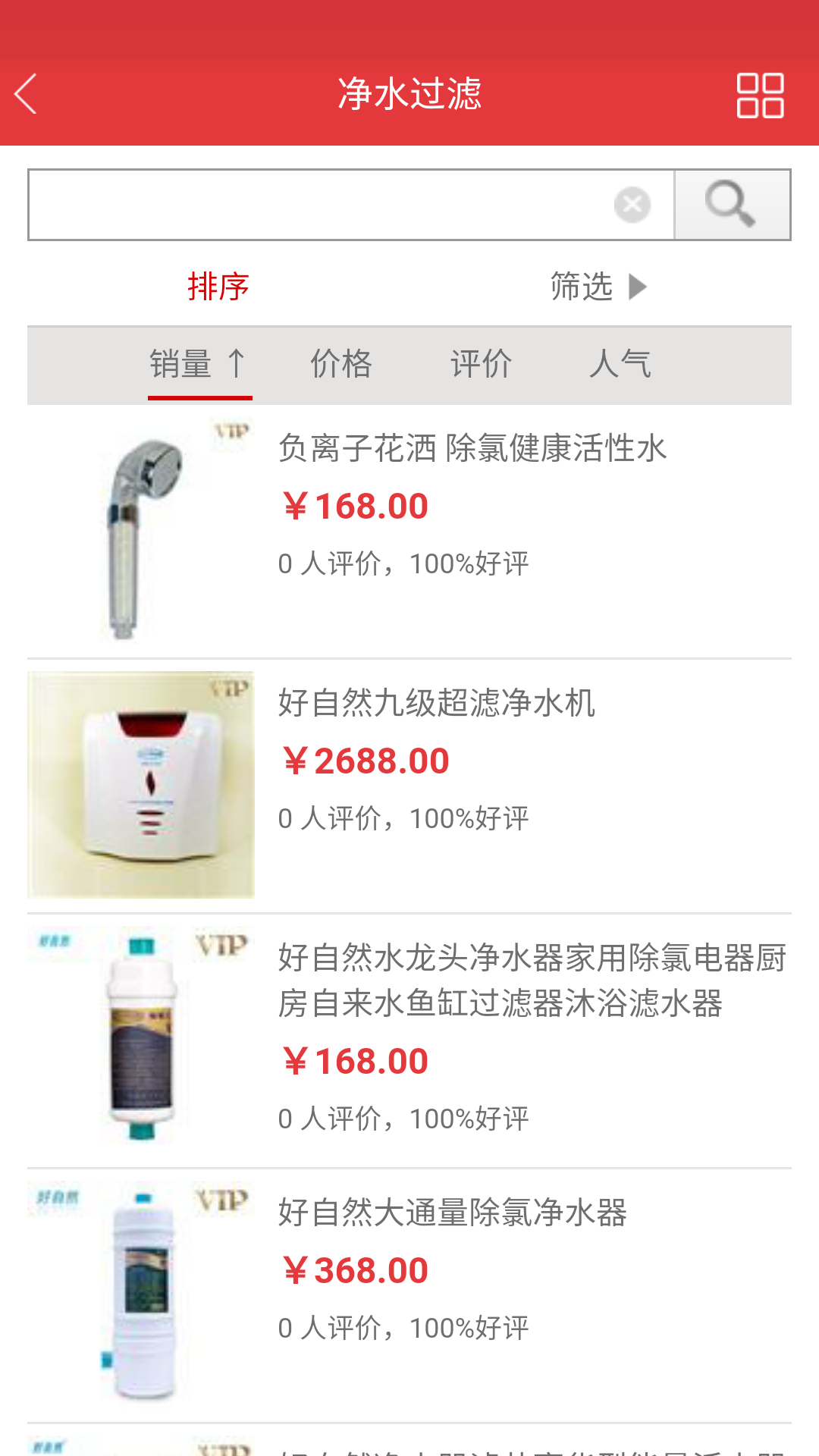
Task: Sort products by 人气
Action: tap(620, 364)
